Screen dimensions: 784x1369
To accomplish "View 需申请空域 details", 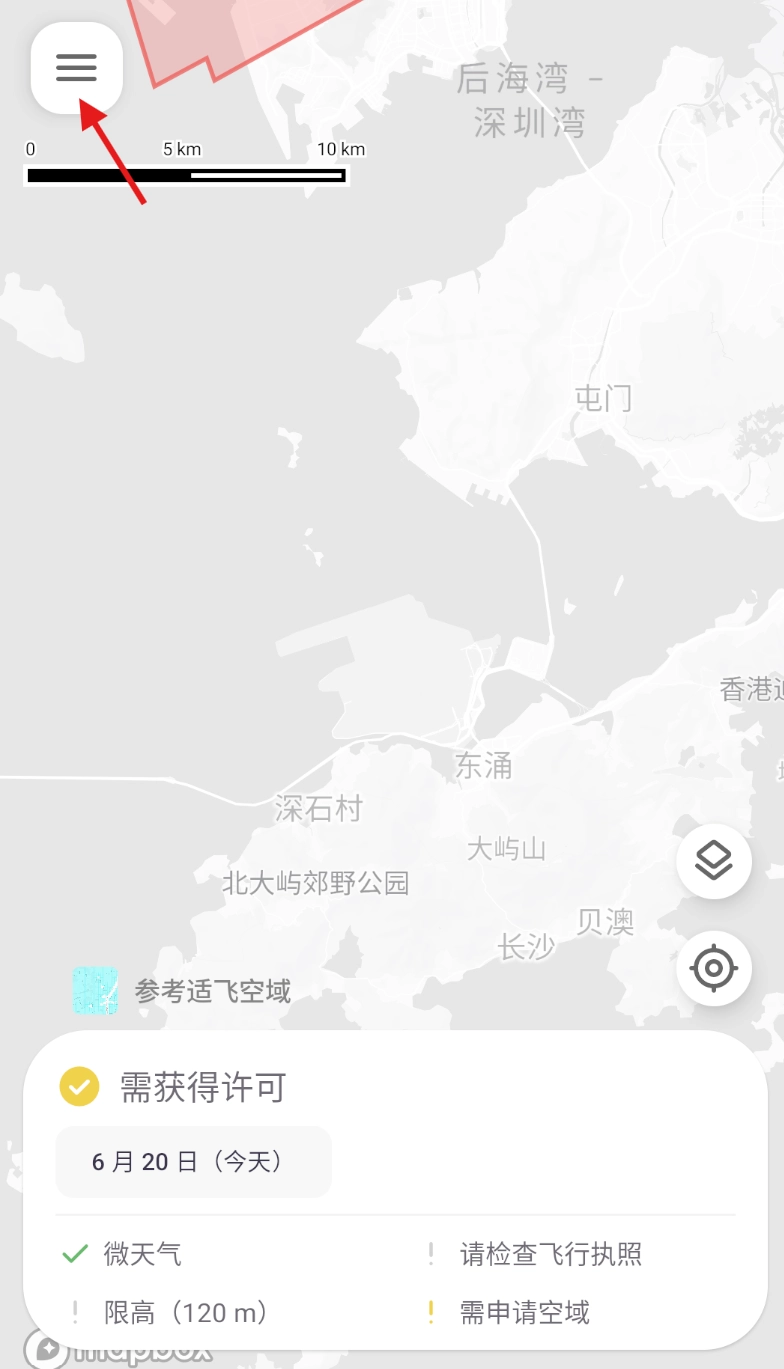I will point(524,1312).
